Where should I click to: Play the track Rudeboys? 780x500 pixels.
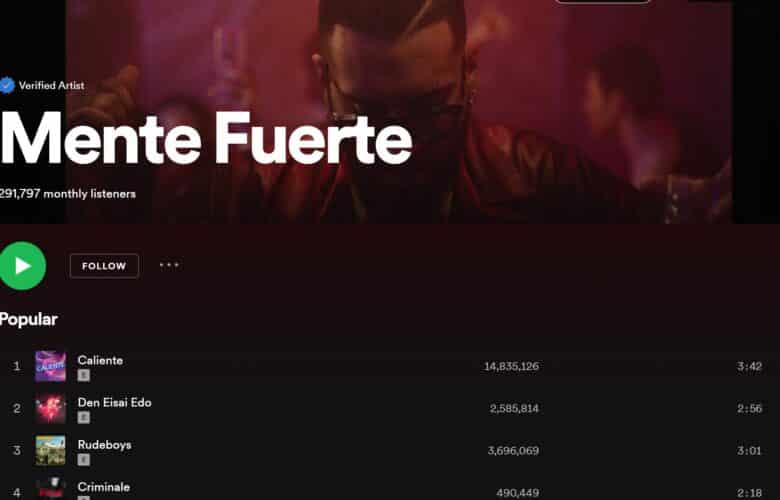(104, 444)
